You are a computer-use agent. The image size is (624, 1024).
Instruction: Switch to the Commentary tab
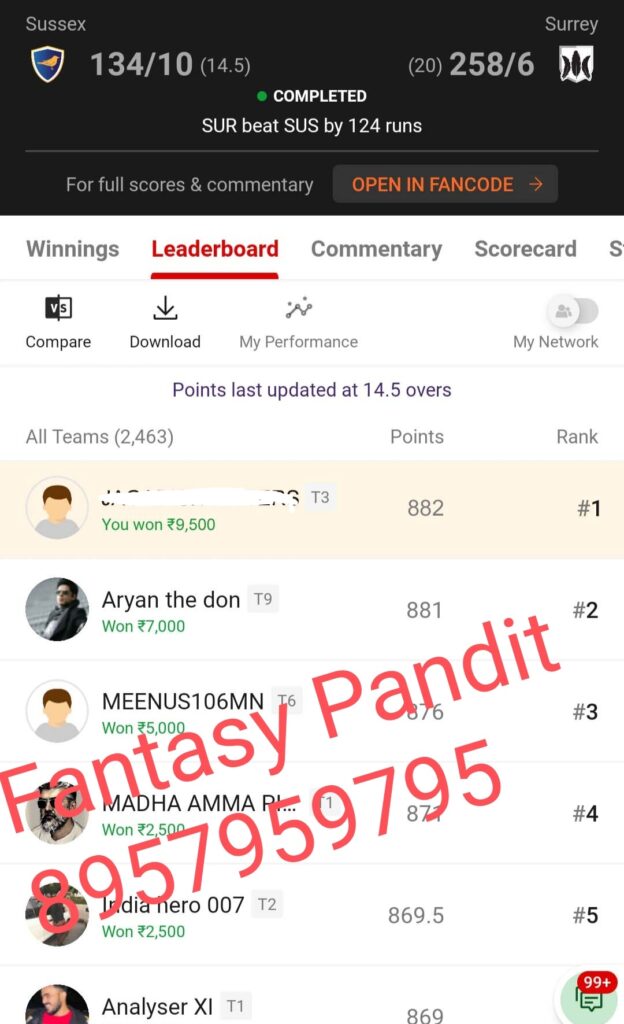tap(376, 249)
